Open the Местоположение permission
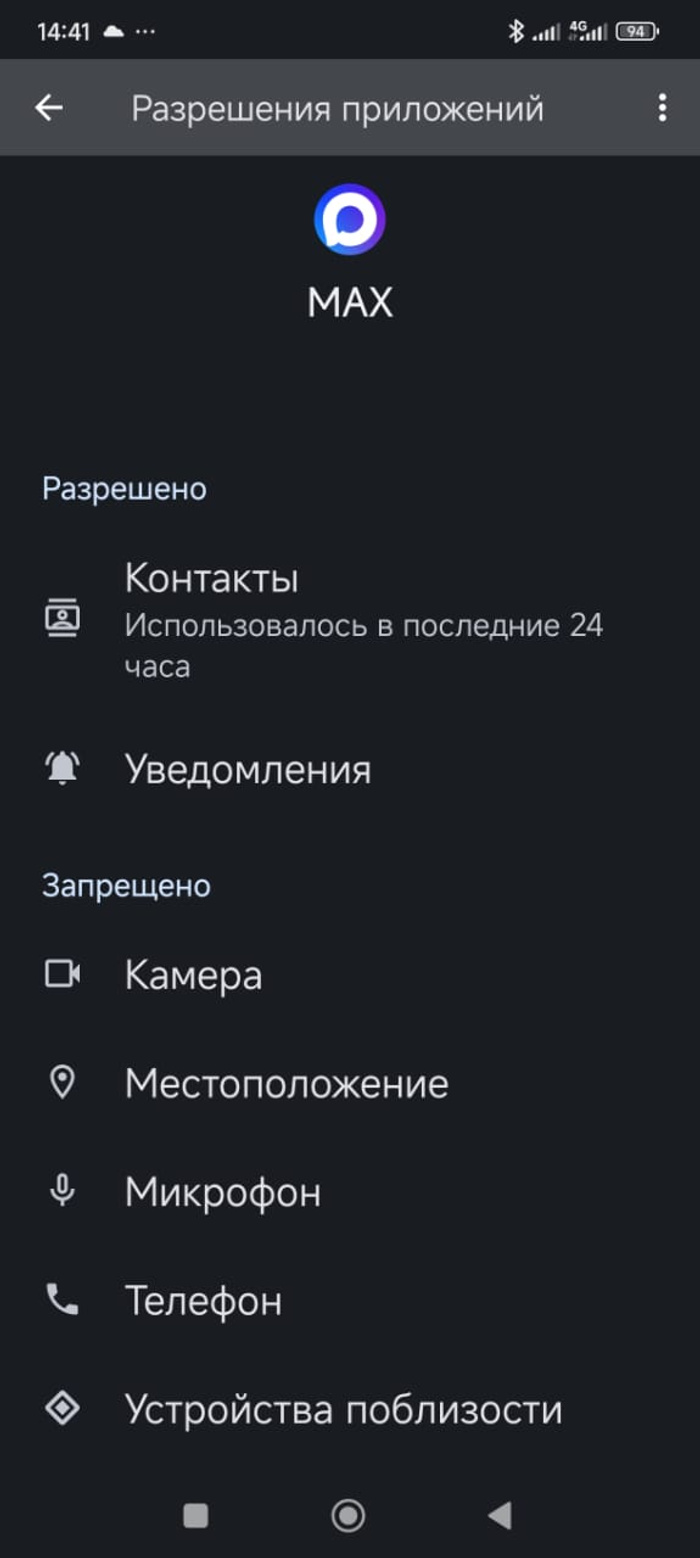Screen dimensions: 700x1558 tap(286, 1084)
